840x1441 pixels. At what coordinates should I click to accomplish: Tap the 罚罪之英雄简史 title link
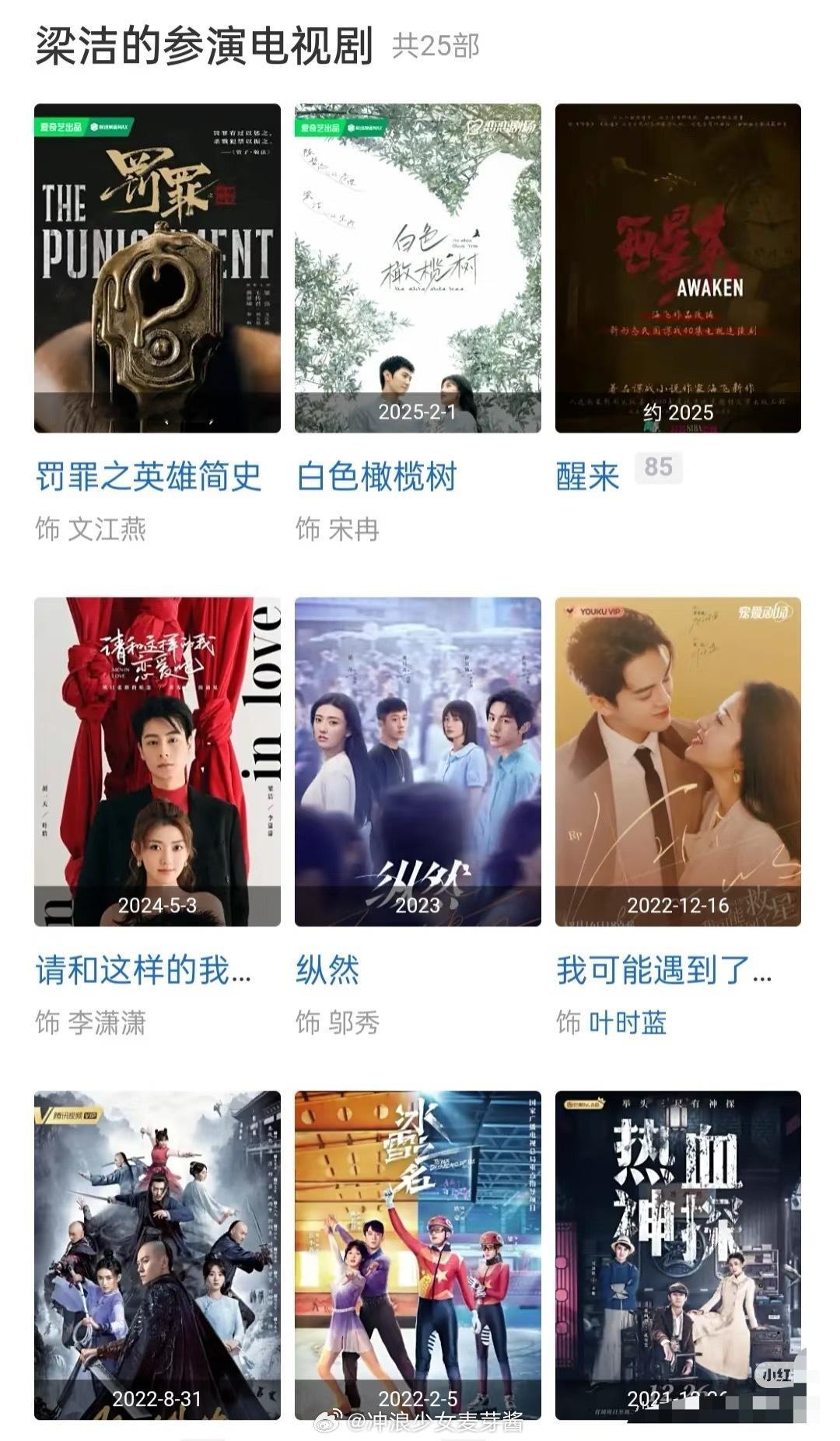pyautogui.click(x=148, y=476)
